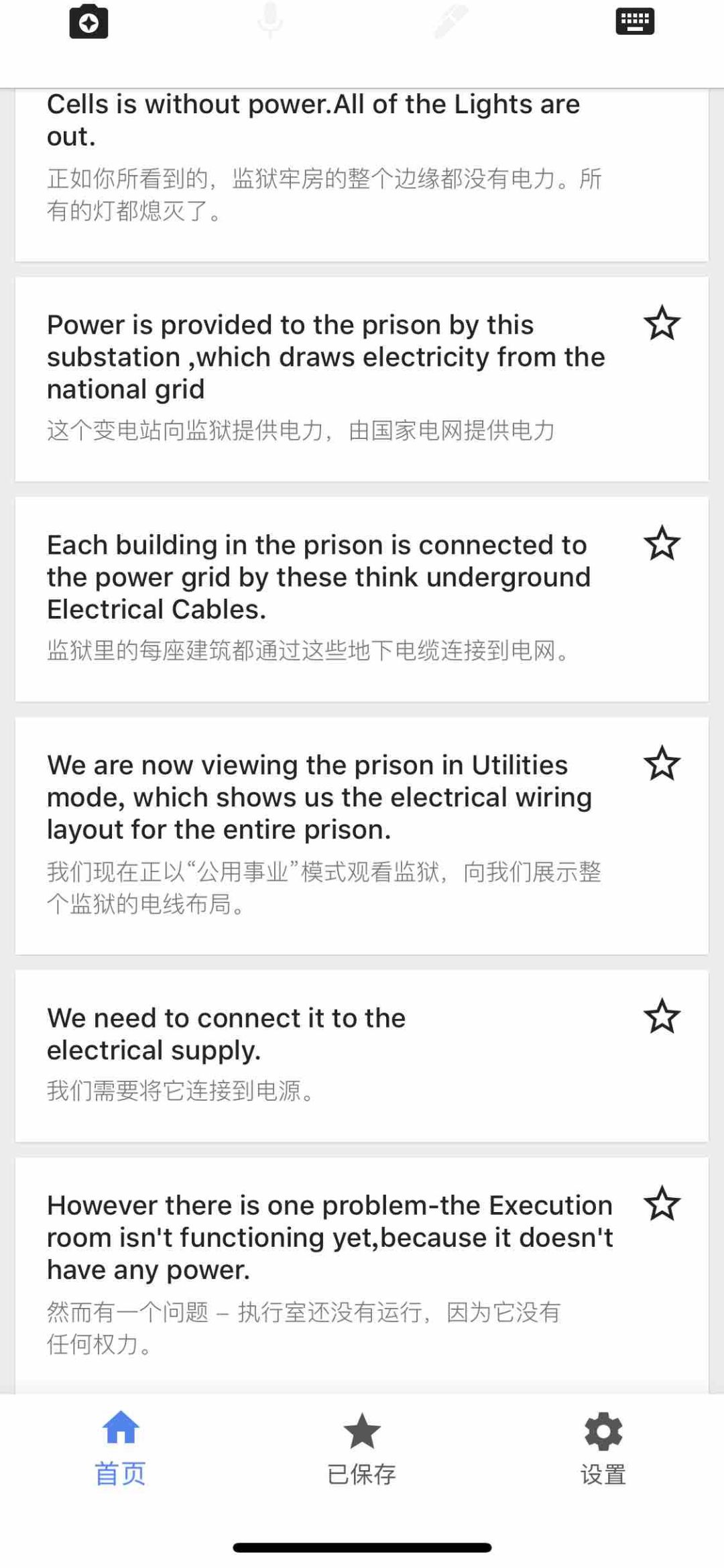This screenshot has width=724, height=1568.
Task: Bookmark the 'We need to connect it' translation
Action: [662, 1016]
